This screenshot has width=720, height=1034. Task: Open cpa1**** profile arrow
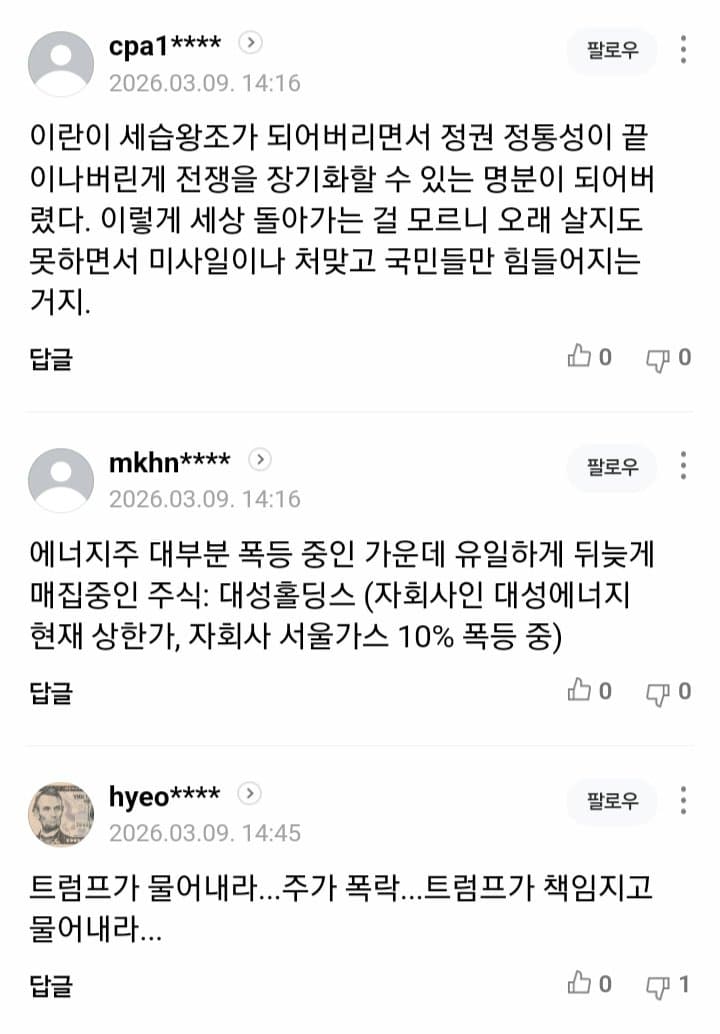click(251, 42)
